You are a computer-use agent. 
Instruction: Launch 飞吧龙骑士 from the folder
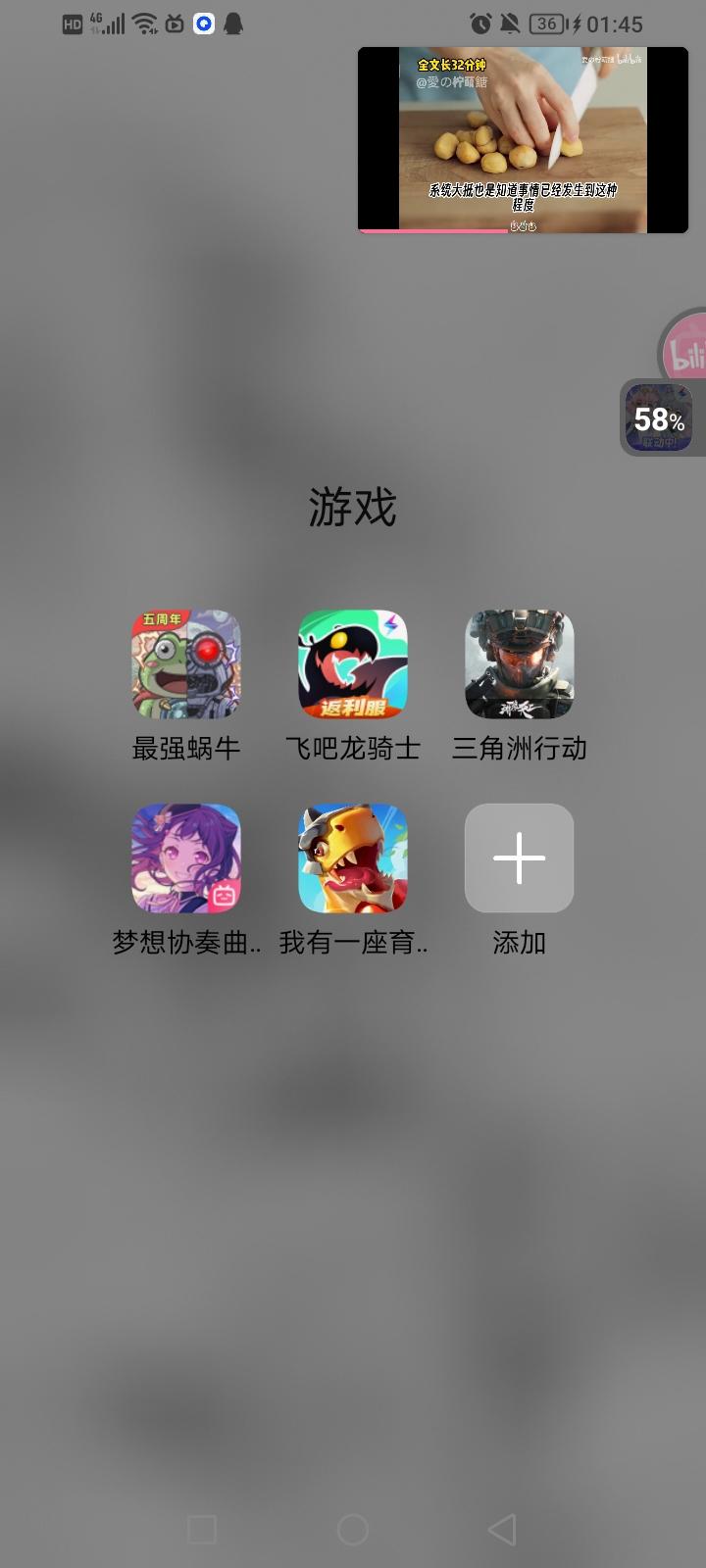351,663
